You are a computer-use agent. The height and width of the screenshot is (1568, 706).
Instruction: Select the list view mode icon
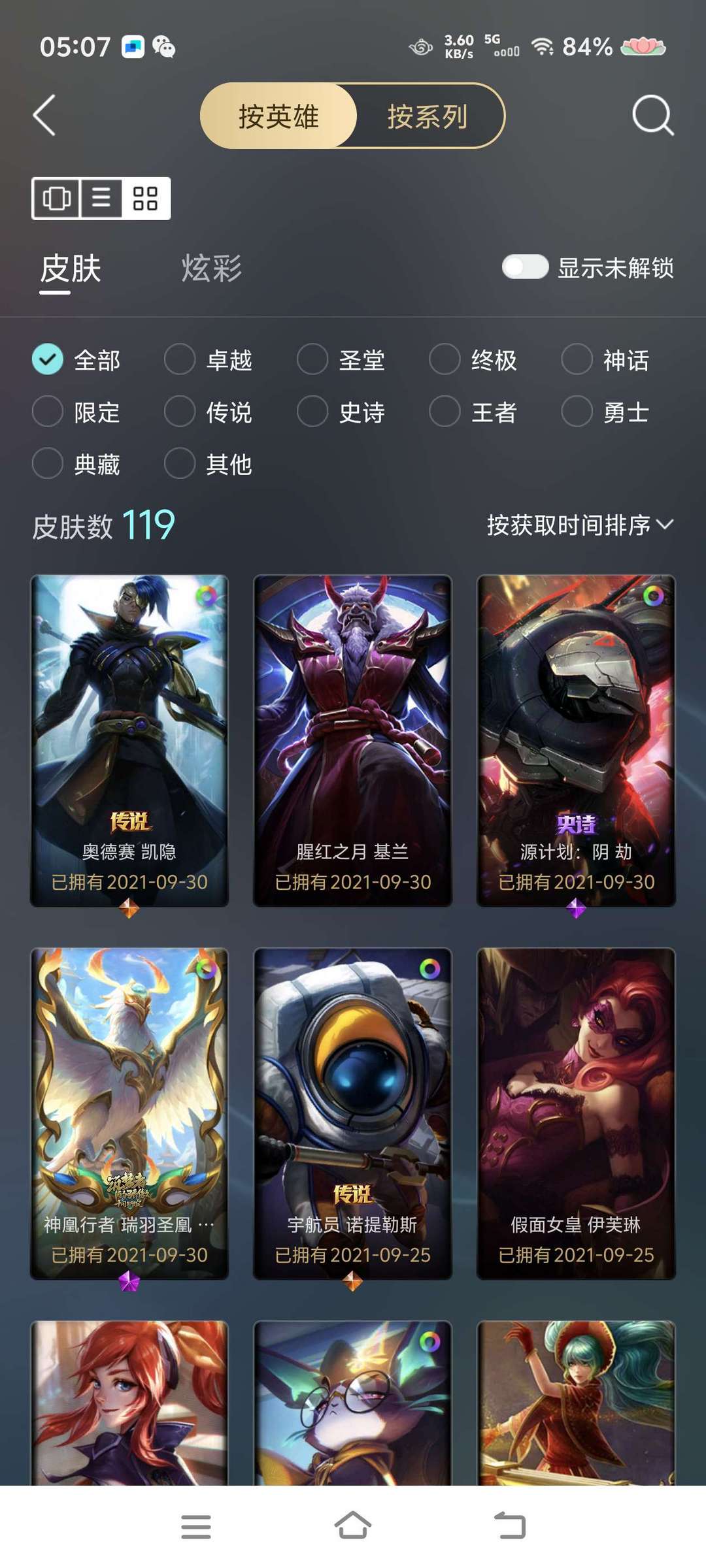point(101,198)
